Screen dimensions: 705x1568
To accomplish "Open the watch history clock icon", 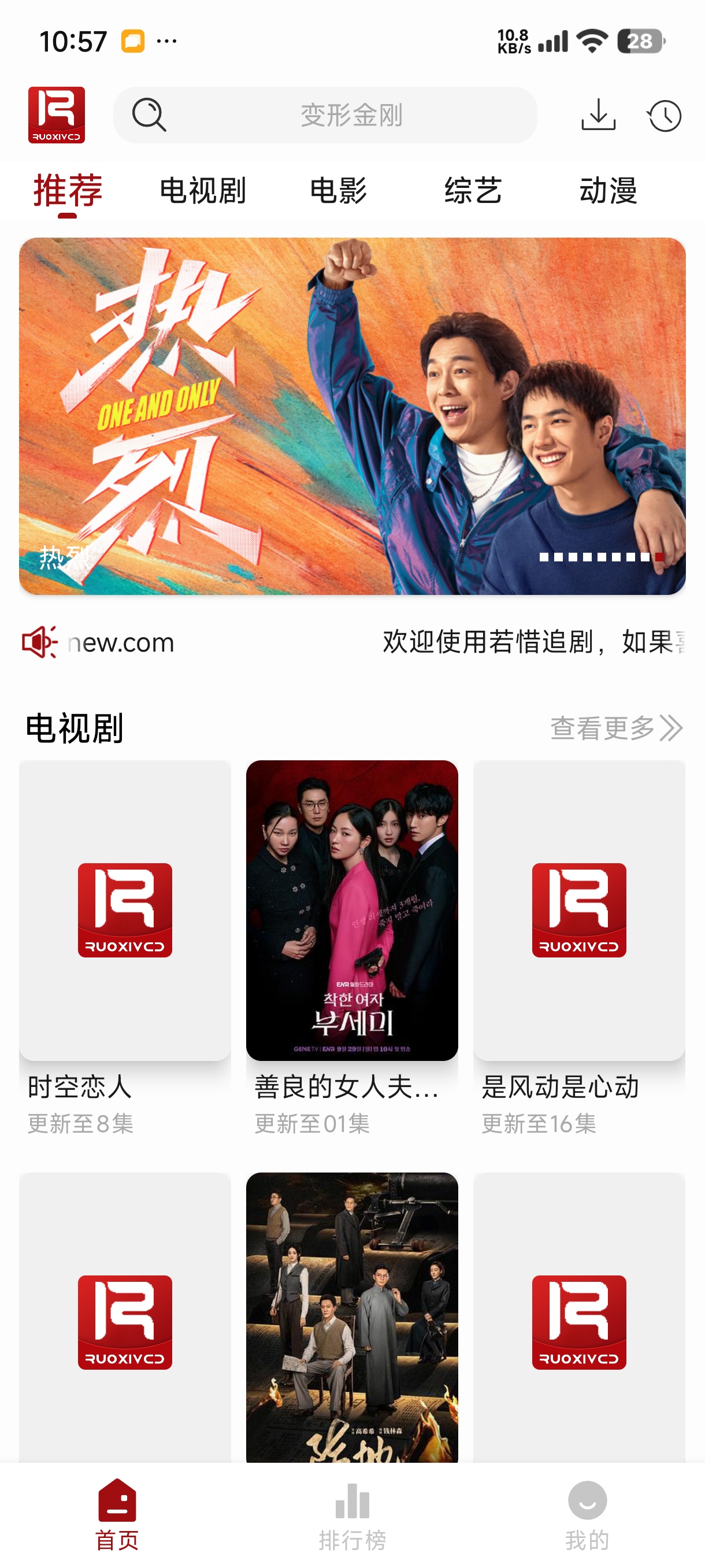I will pos(664,116).
